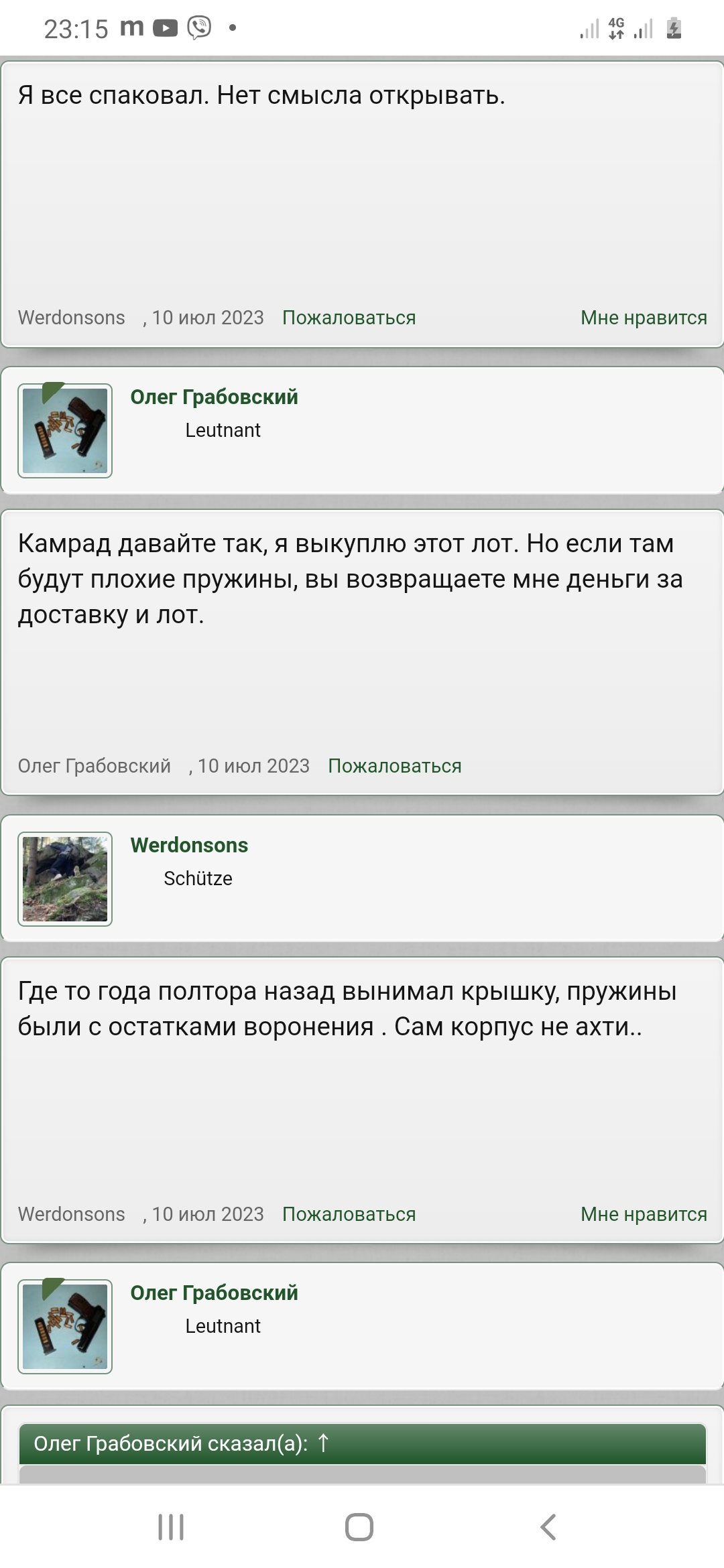724x1568 pixels.
Task: Go back with the system back button
Action: tap(548, 1527)
